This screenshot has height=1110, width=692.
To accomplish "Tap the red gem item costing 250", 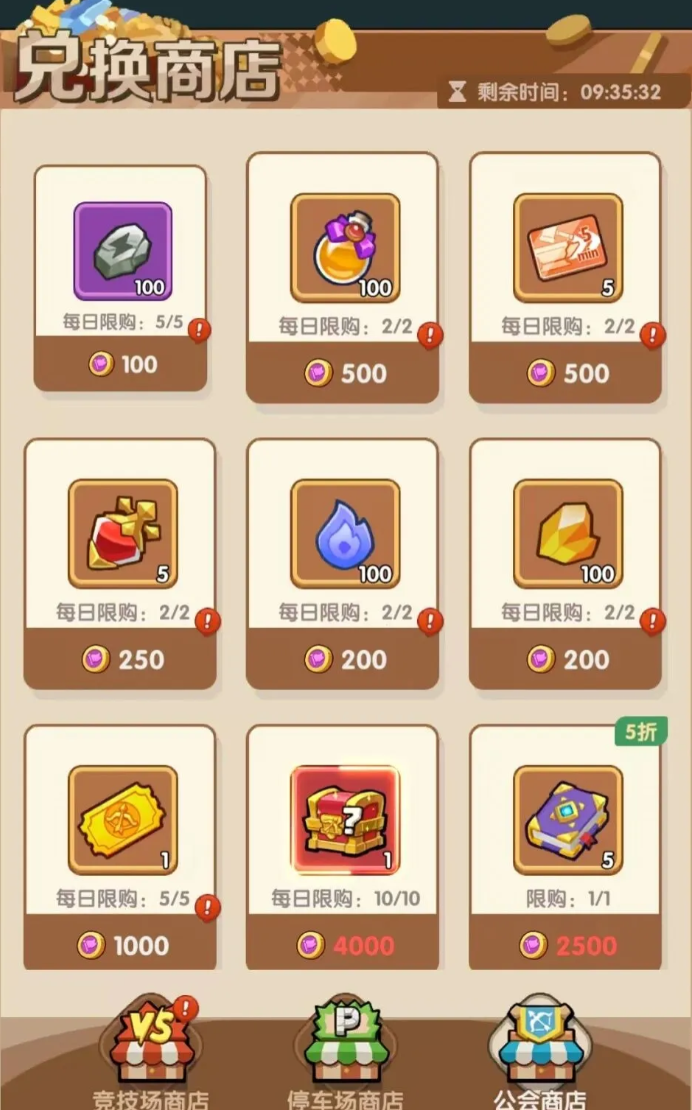I will pyautogui.click(x=122, y=534).
